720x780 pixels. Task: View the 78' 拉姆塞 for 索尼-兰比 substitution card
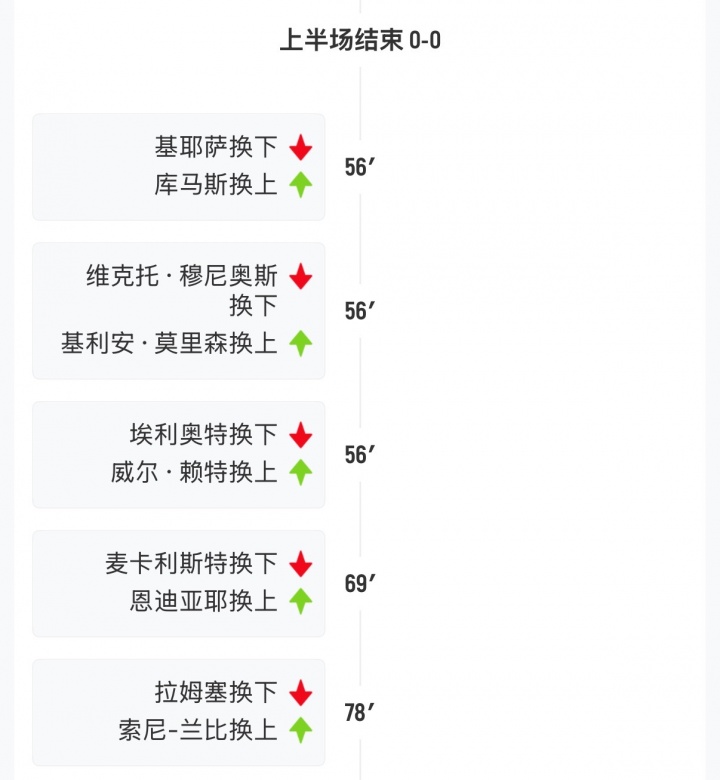click(x=179, y=712)
